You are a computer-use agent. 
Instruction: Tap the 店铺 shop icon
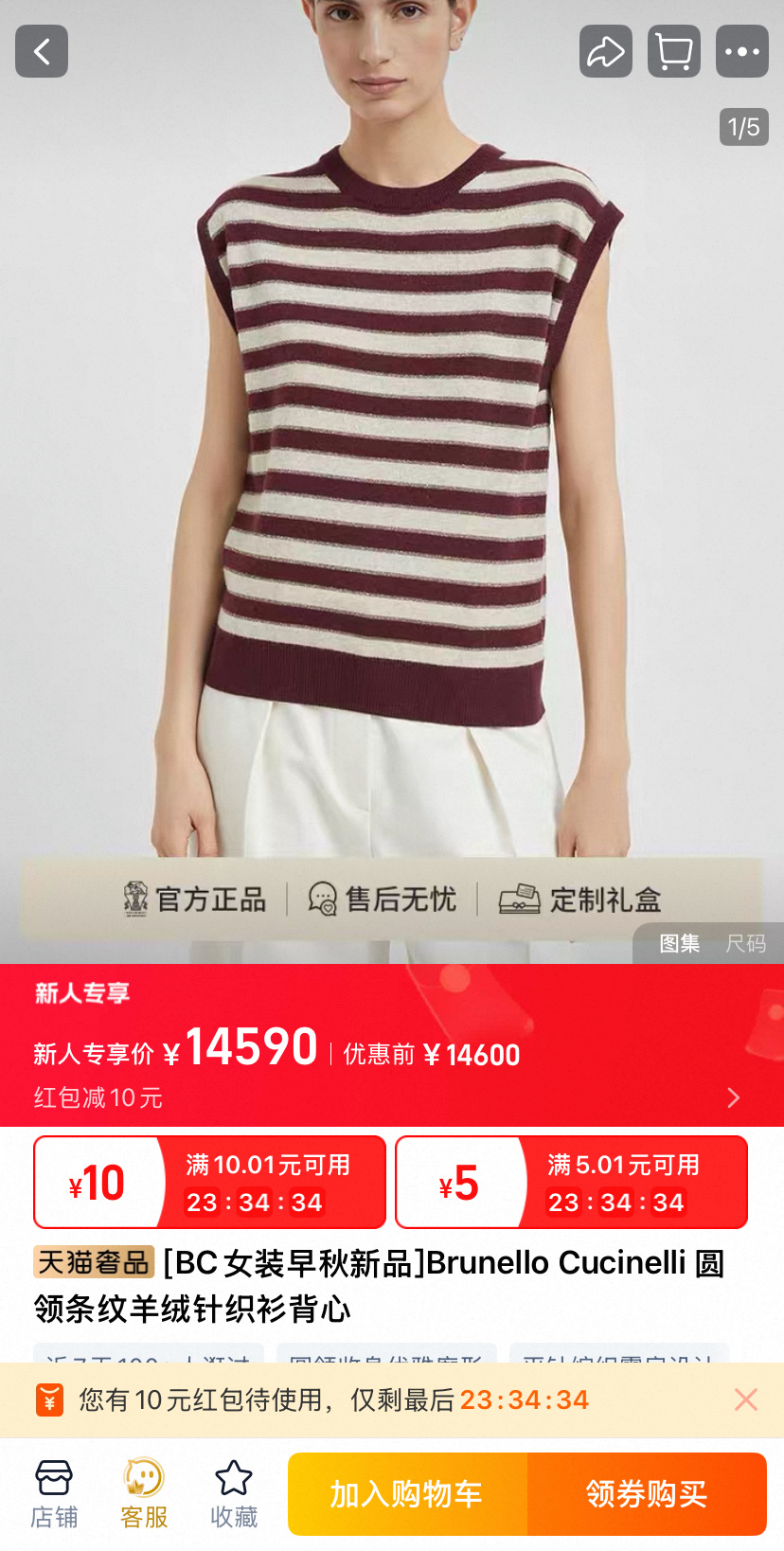click(54, 1493)
